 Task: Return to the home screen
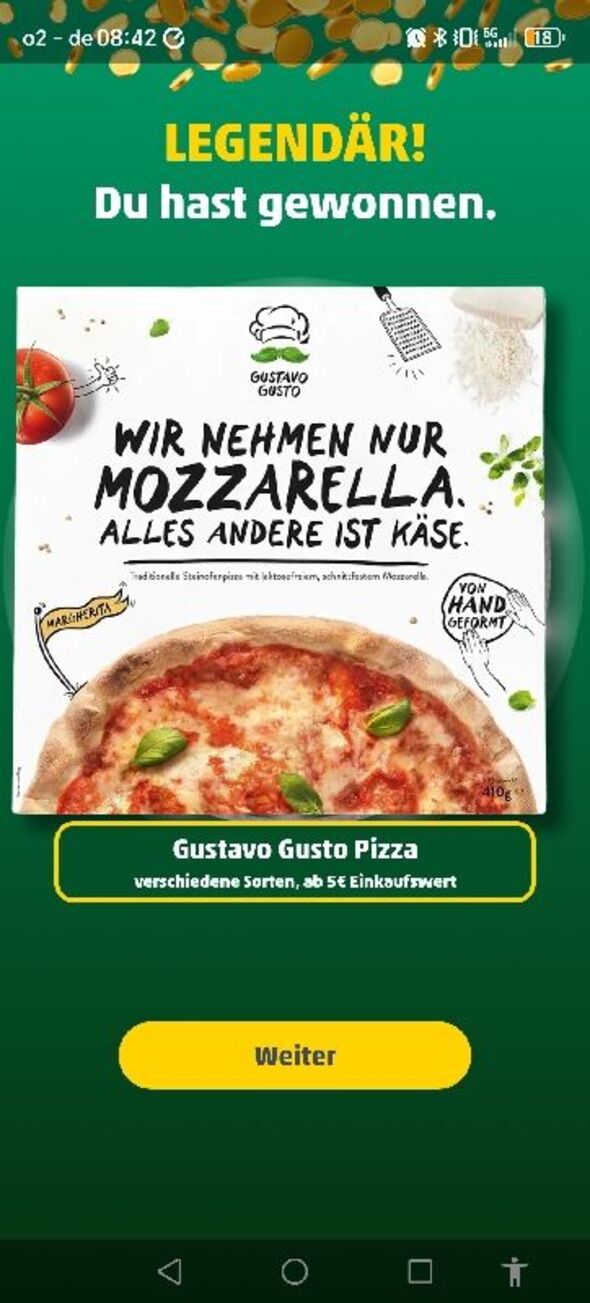[295, 1271]
